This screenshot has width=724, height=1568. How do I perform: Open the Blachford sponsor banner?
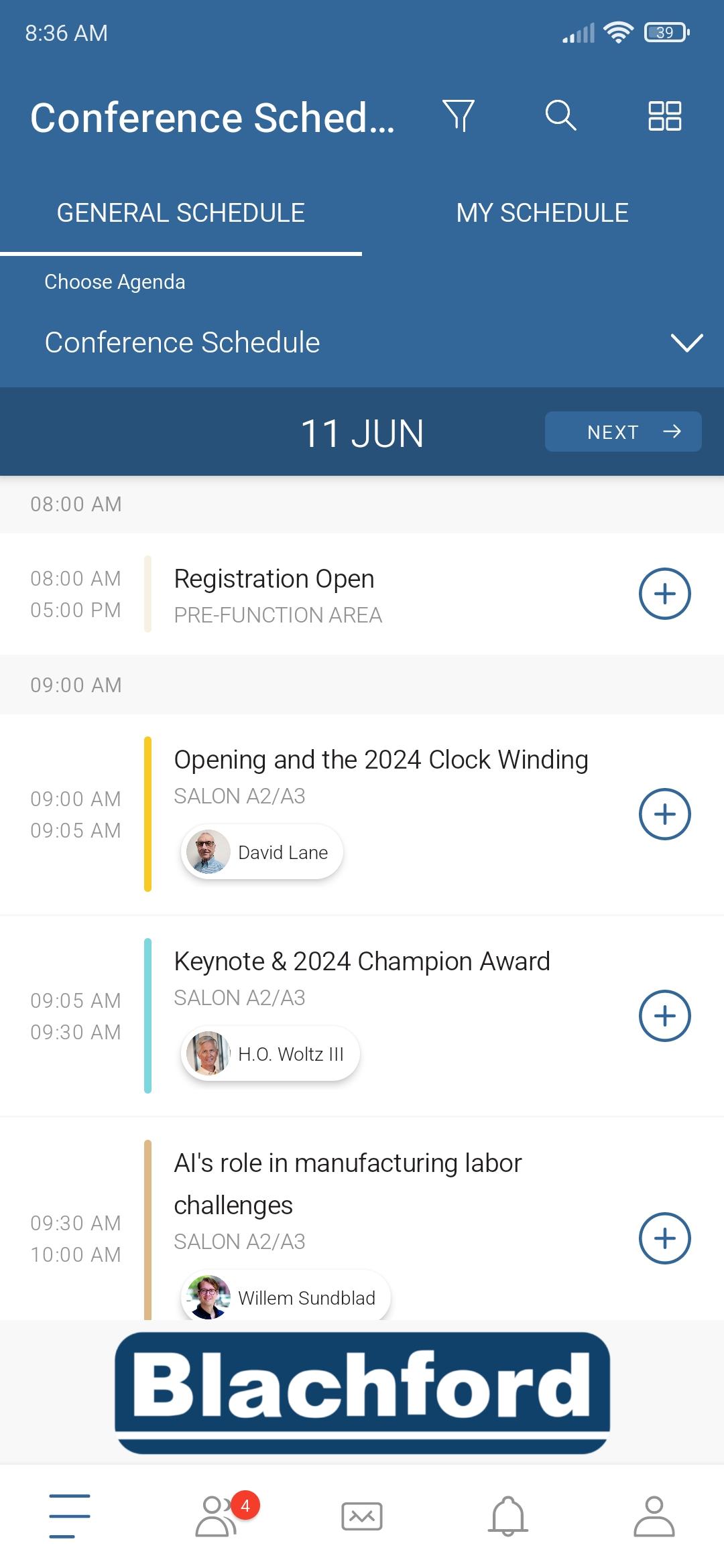pos(362,1392)
